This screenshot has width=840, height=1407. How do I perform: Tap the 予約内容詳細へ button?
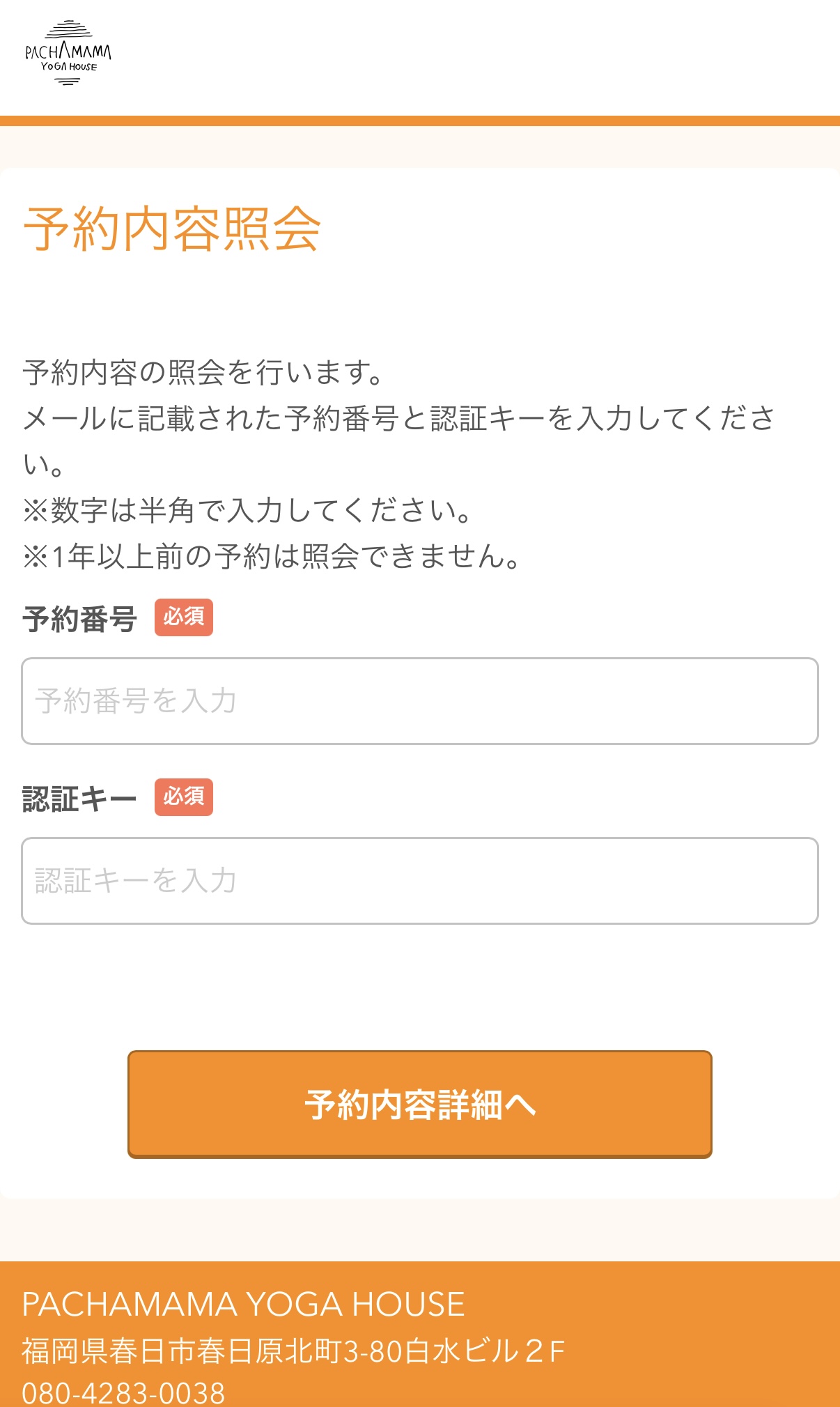point(419,1104)
